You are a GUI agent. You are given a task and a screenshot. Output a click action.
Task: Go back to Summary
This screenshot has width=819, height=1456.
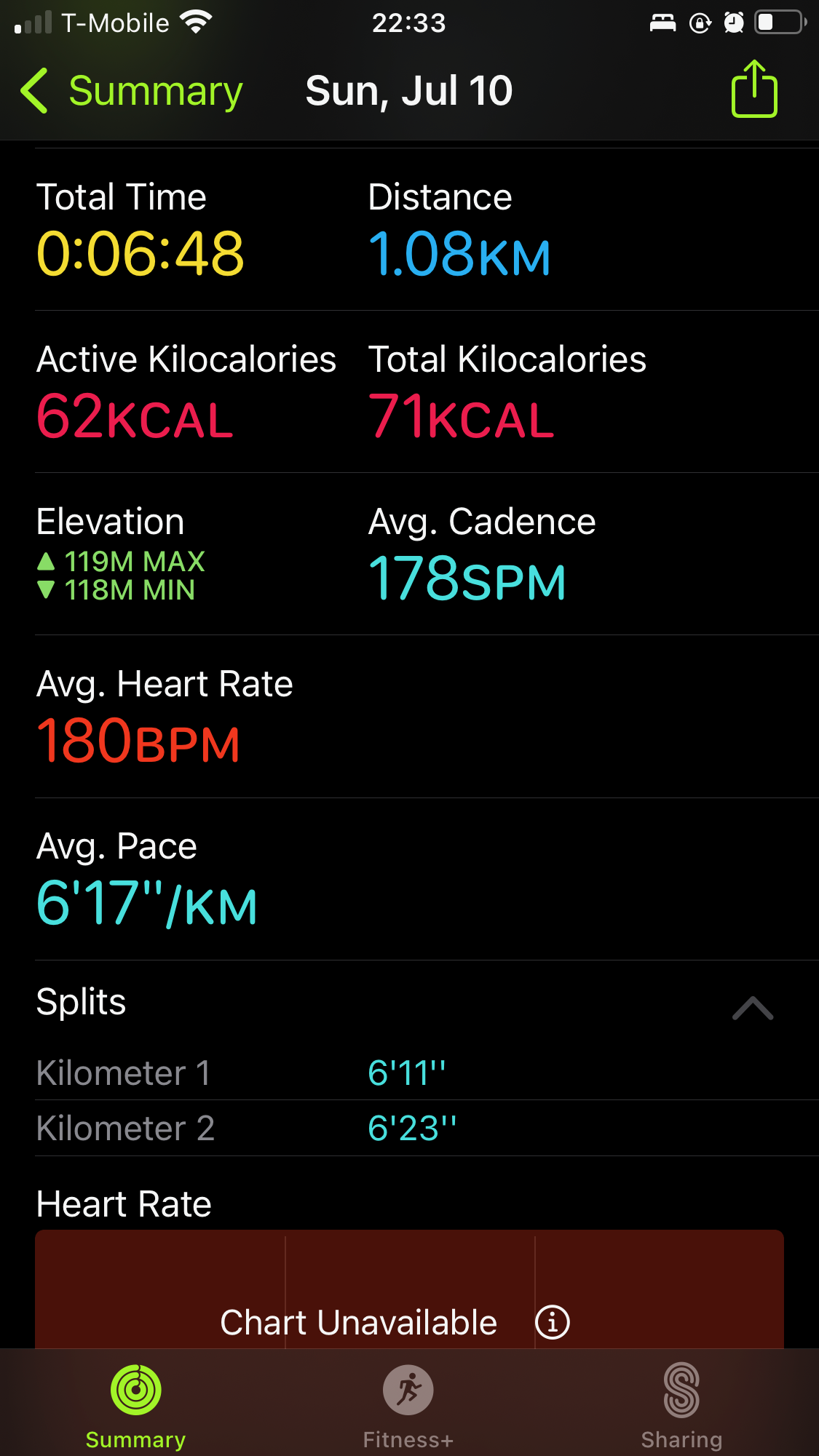[x=132, y=92]
